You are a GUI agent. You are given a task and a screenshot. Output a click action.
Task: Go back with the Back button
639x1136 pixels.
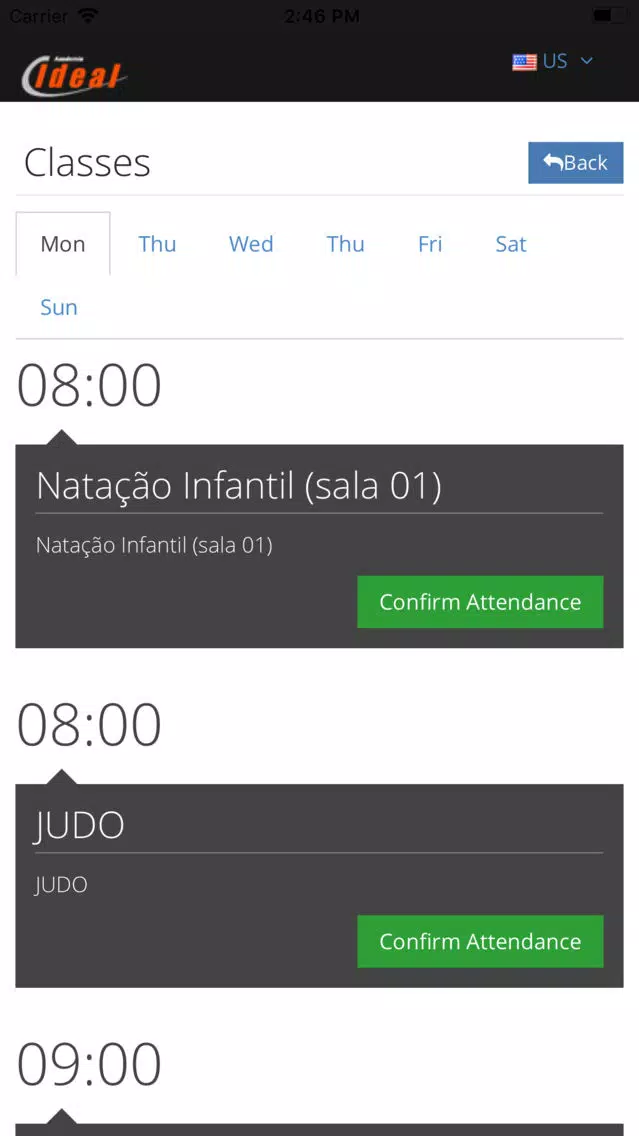point(575,162)
